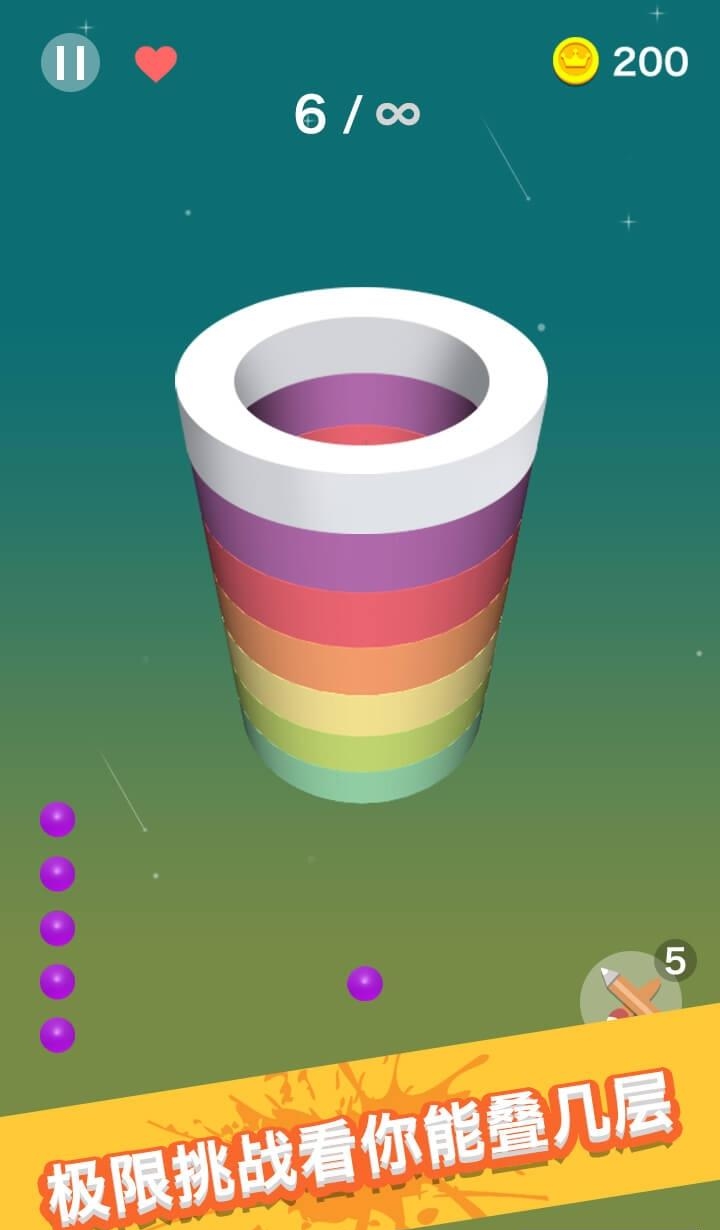The width and height of the screenshot is (720, 1230).
Task: Use the pencil power-up item
Action: pos(630,993)
